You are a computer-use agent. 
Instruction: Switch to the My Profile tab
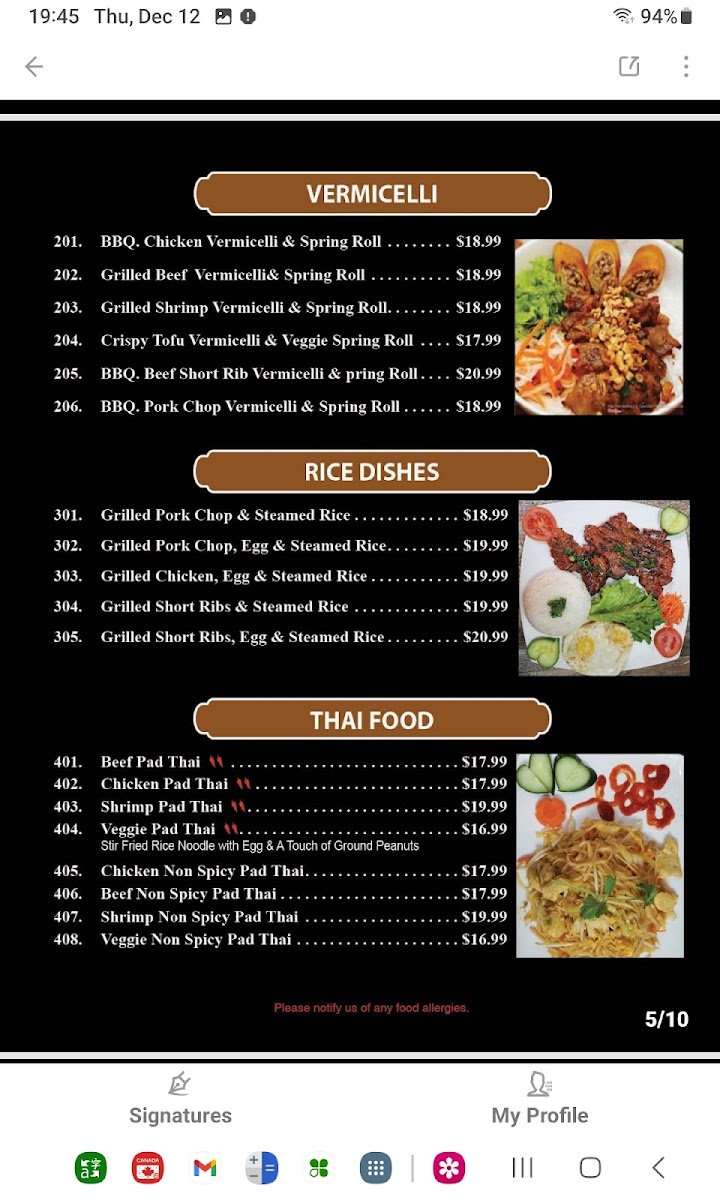click(539, 1099)
